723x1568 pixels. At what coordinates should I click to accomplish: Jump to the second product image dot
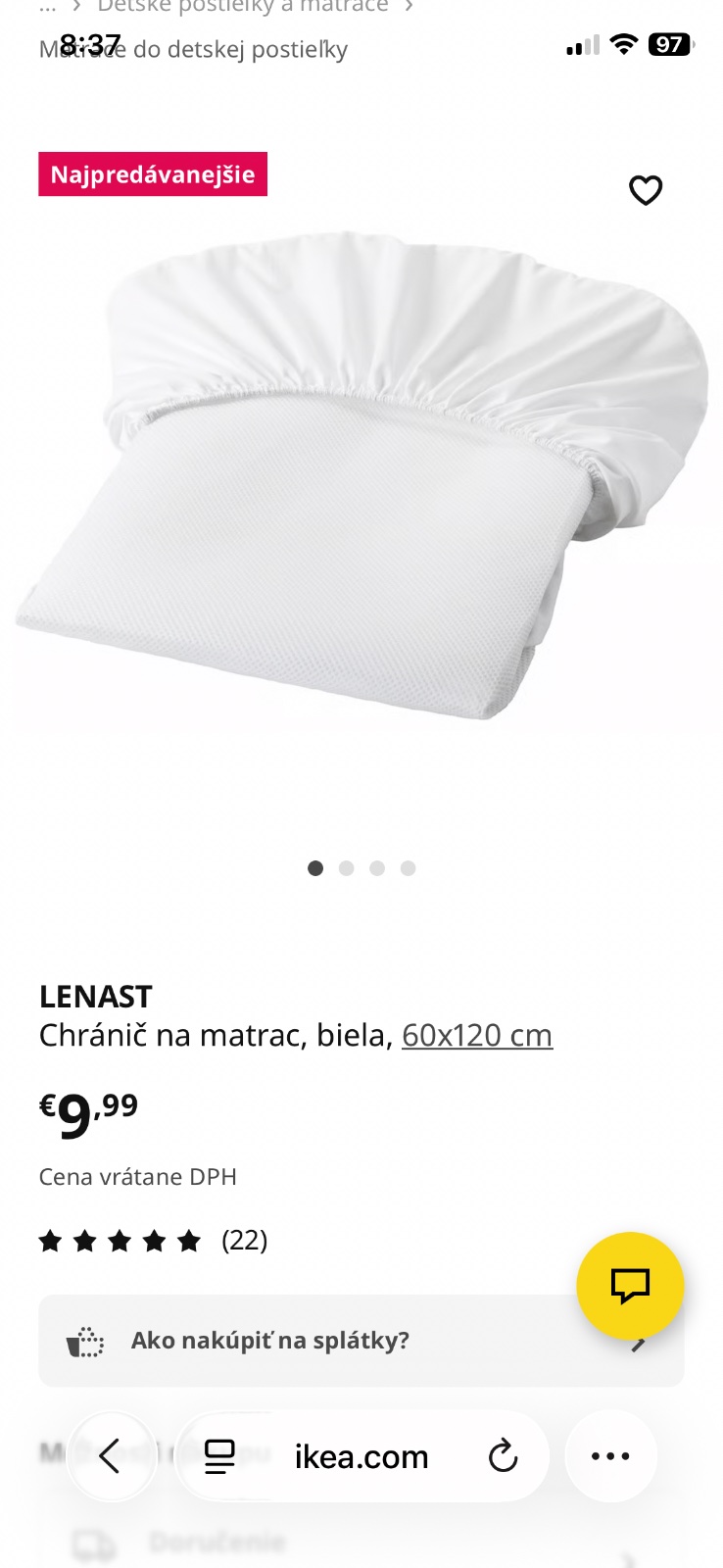(x=346, y=868)
